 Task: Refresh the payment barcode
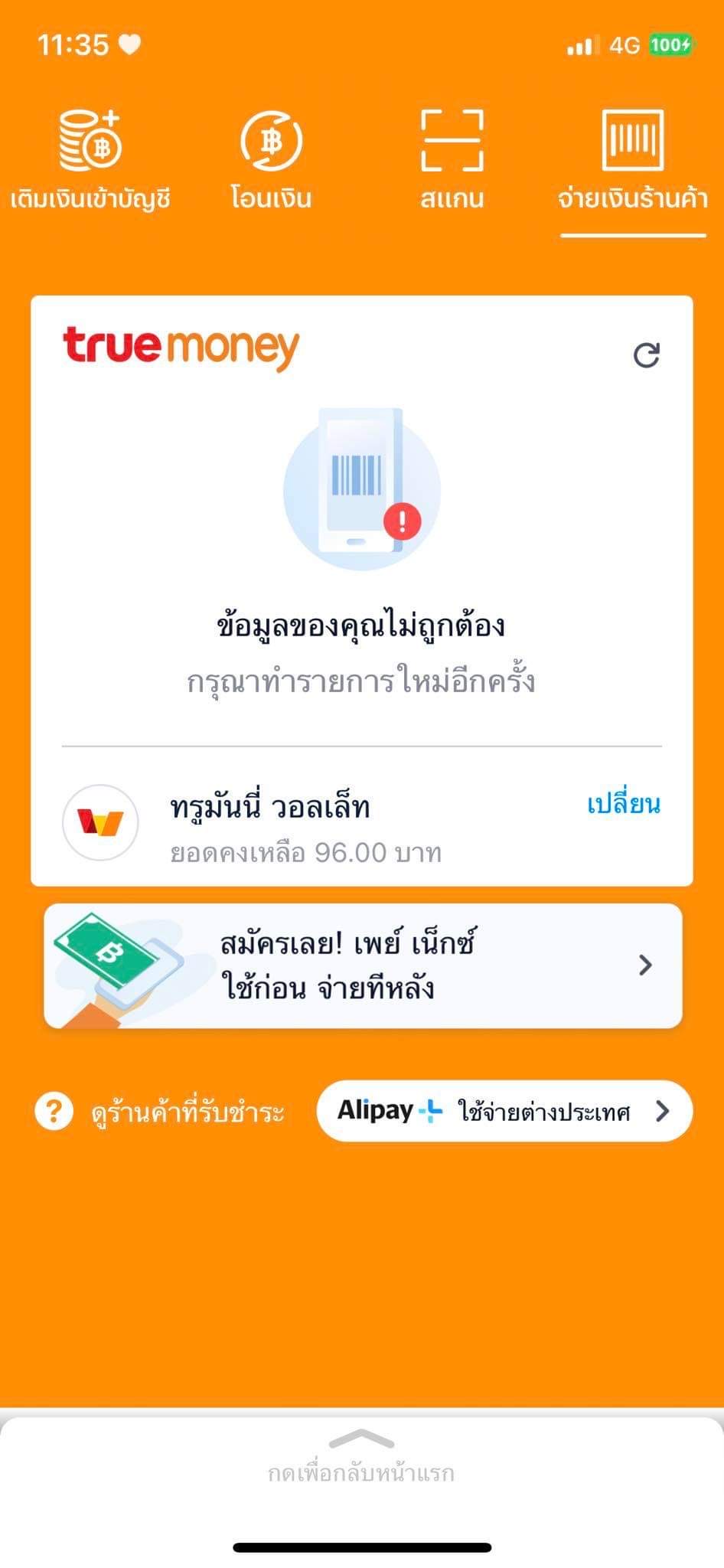tap(647, 355)
